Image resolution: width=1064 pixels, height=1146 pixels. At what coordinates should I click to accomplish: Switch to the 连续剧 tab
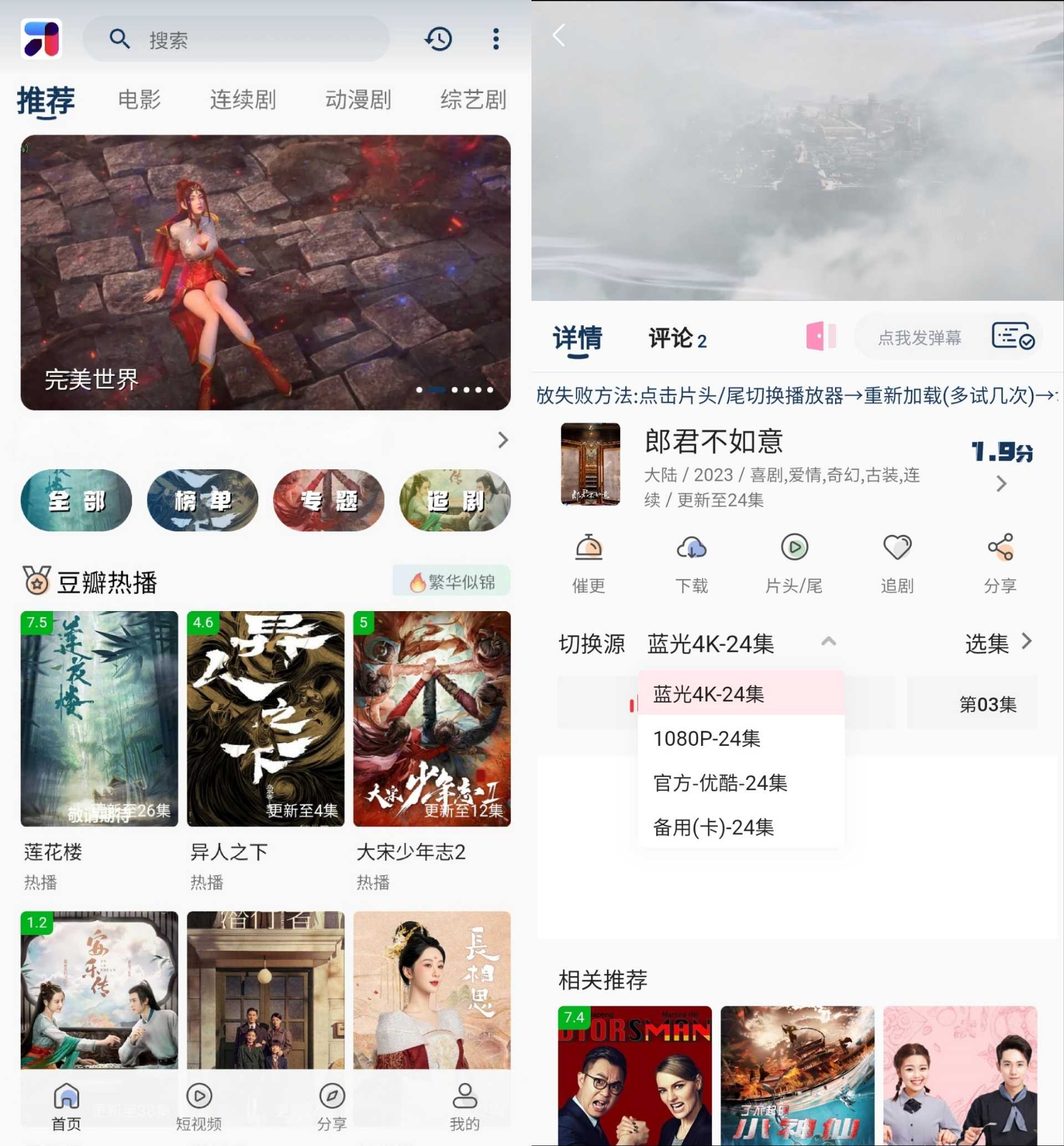(243, 100)
